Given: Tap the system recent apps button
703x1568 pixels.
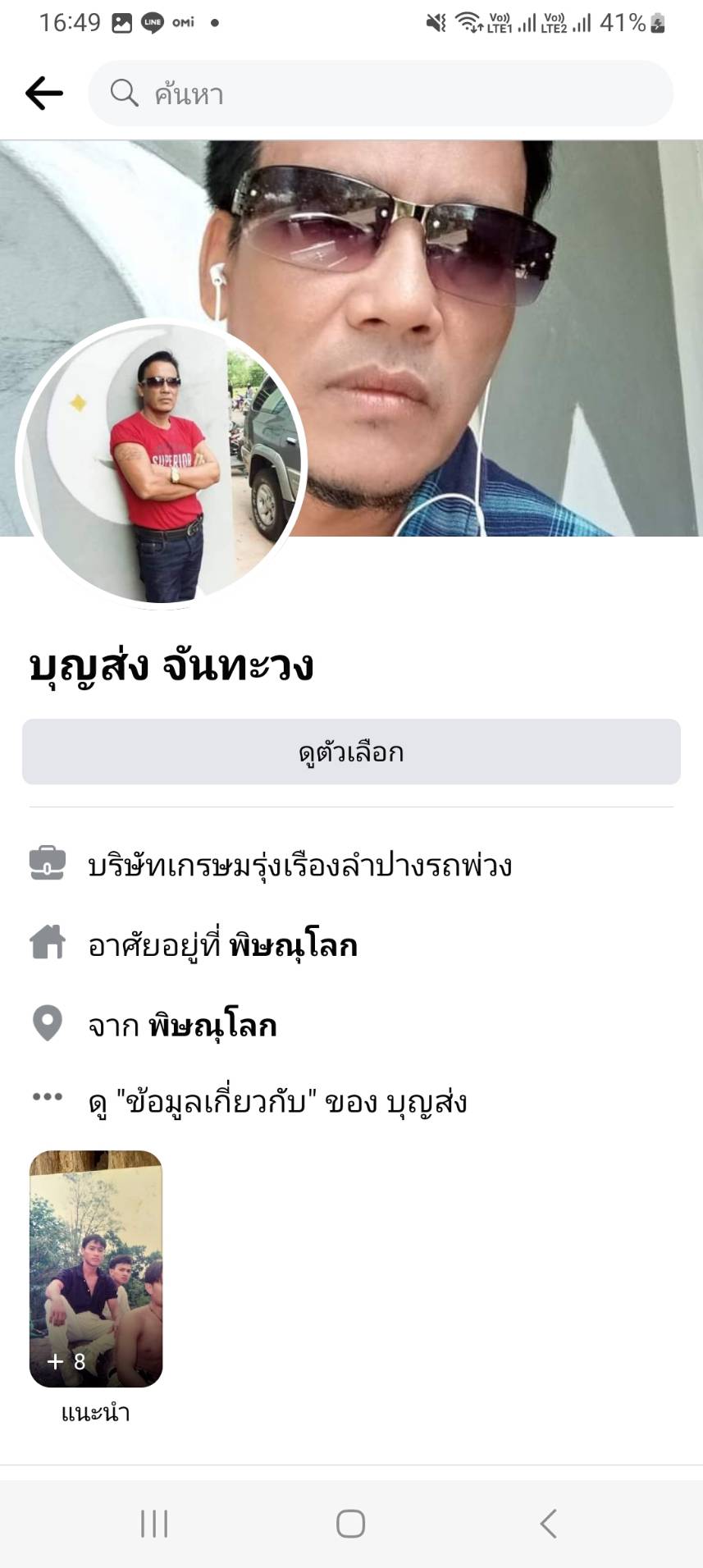Looking at the screenshot, I should pyautogui.click(x=154, y=1524).
